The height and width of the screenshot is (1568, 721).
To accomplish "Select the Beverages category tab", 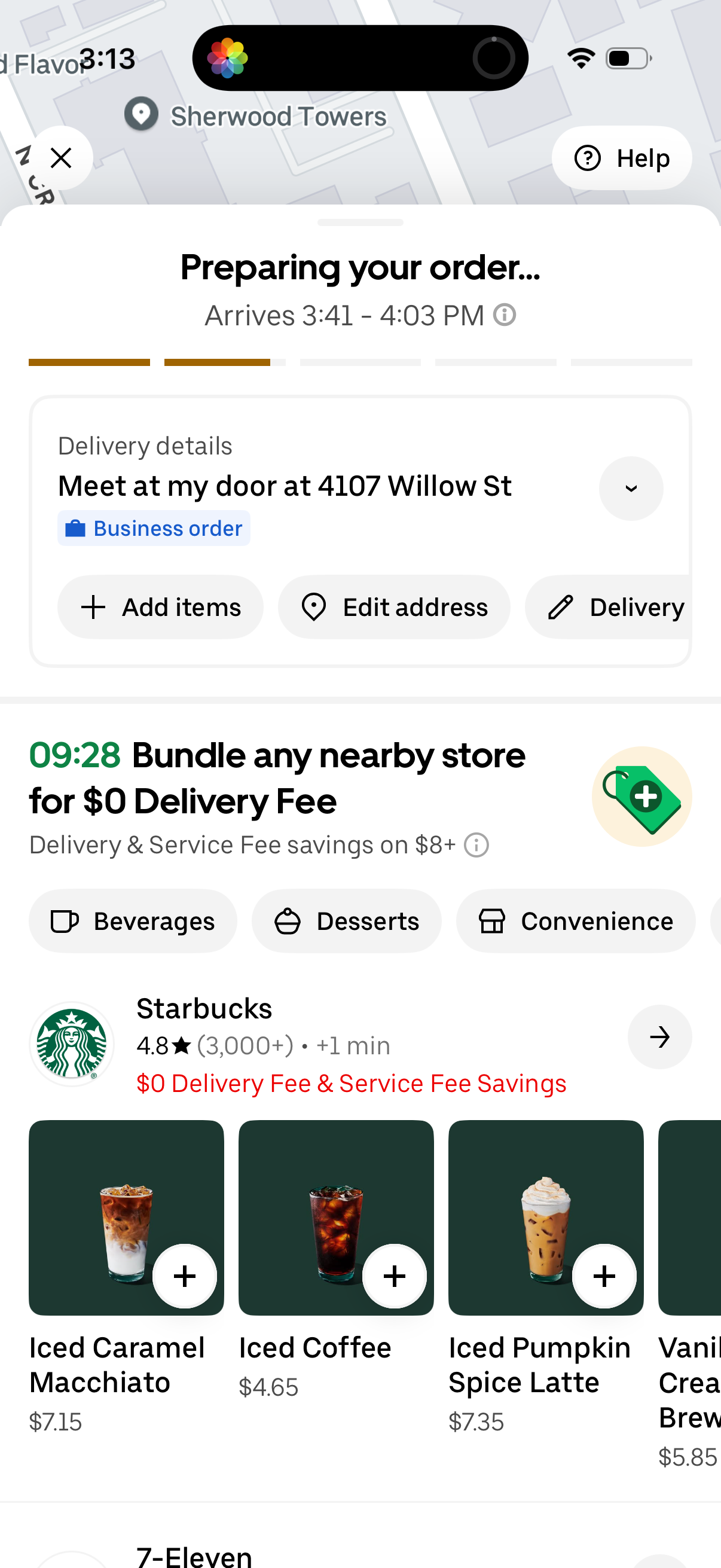I will click(x=133, y=921).
